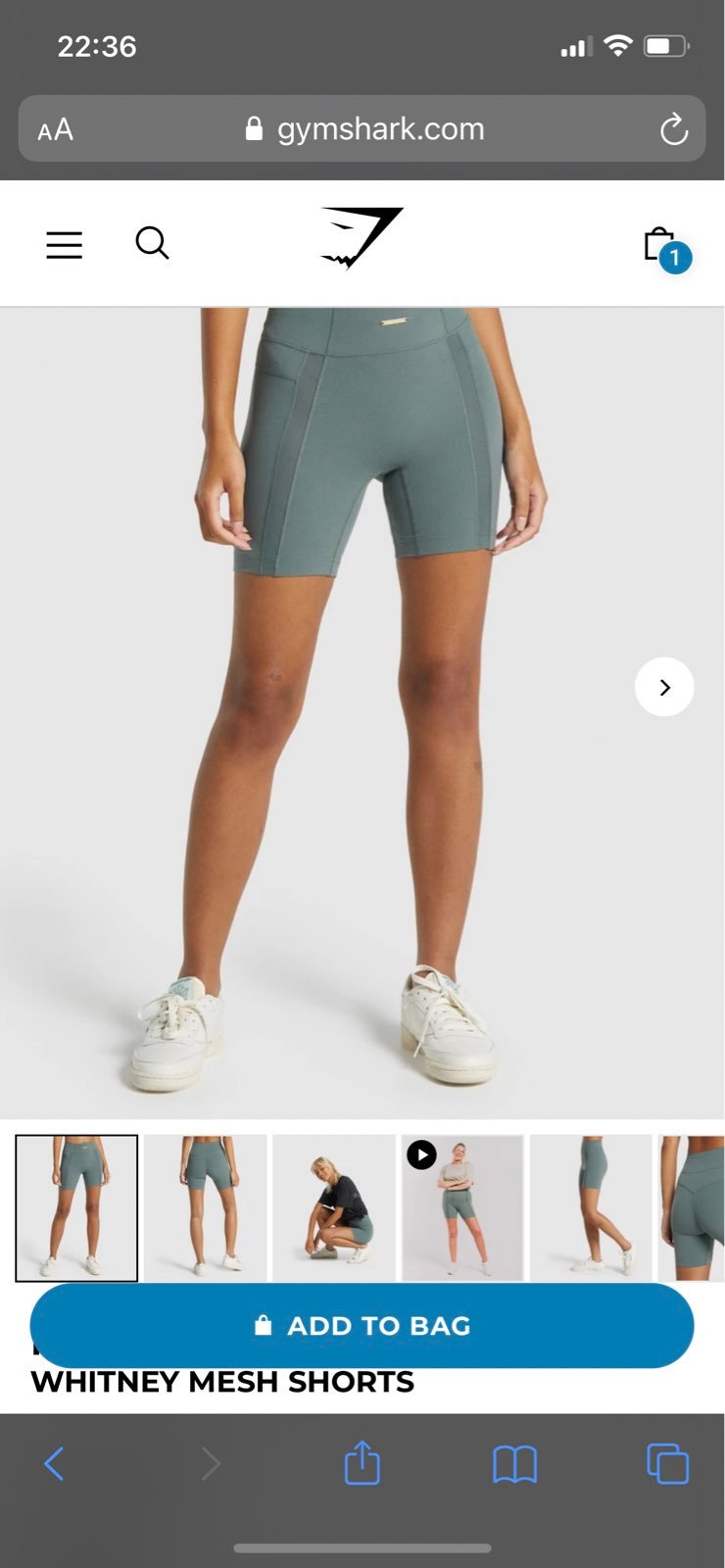Tap the gymshark.com address bar
Viewport: 725px width, 1568px height.
tap(362, 128)
